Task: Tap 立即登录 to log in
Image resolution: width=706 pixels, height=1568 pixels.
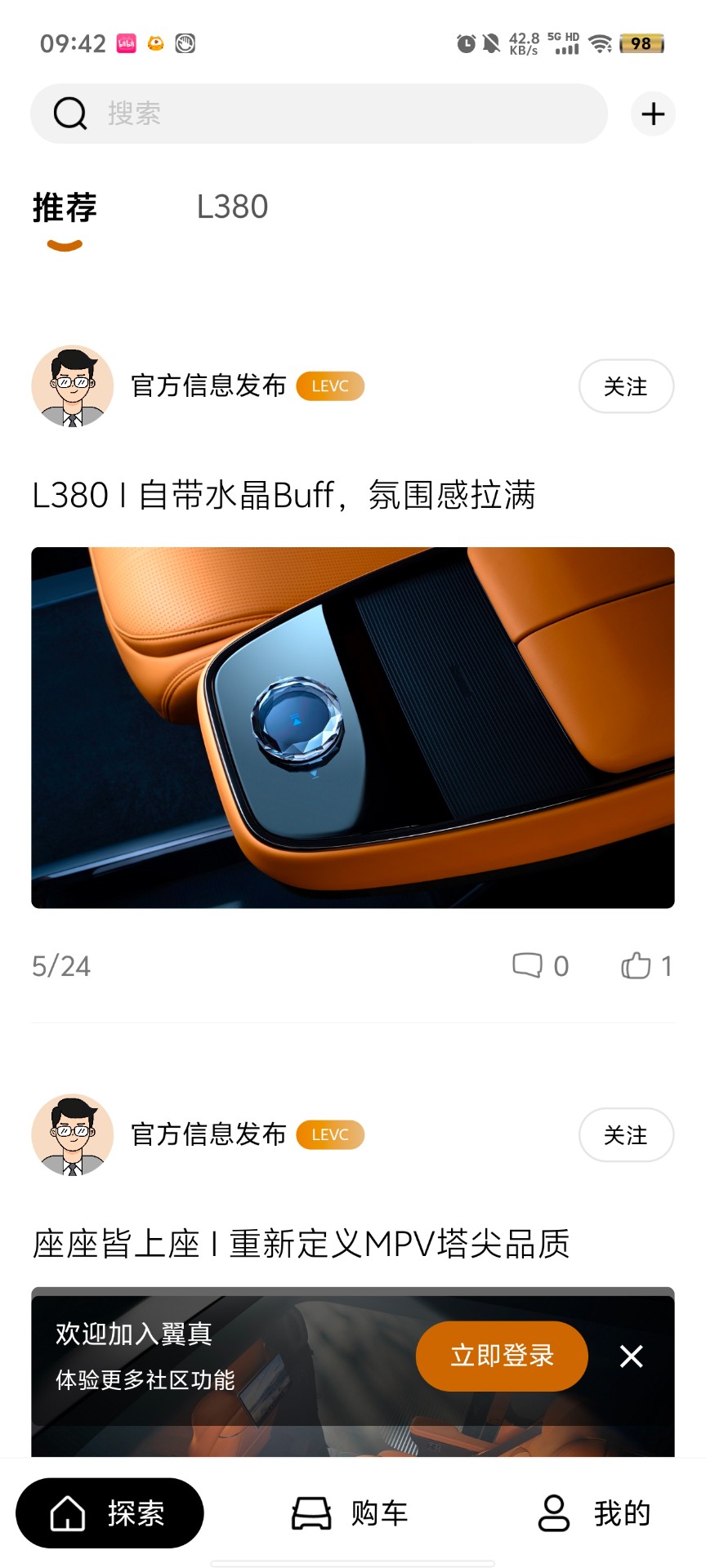Action: (502, 1356)
